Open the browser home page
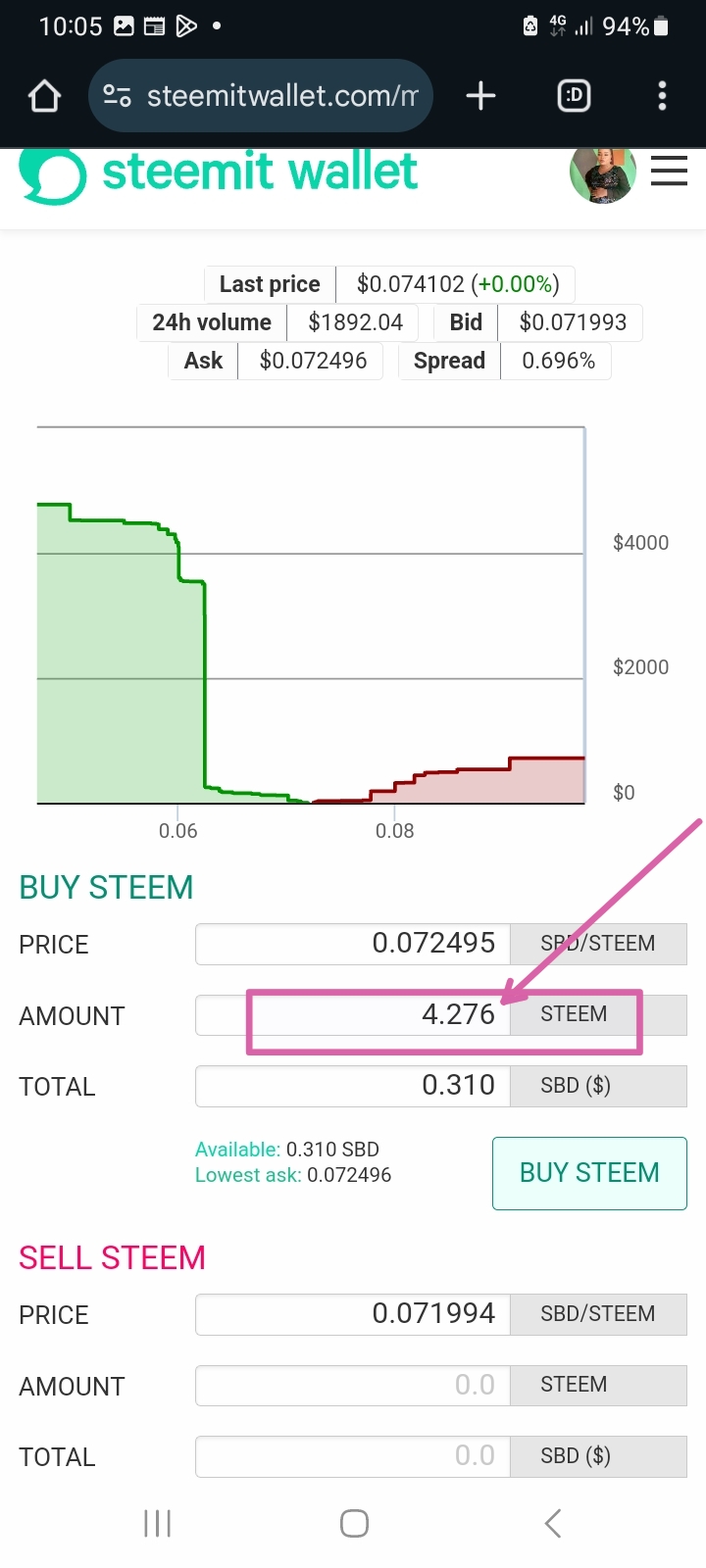706x1568 pixels. pyautogui.click(x=45, y=96)
